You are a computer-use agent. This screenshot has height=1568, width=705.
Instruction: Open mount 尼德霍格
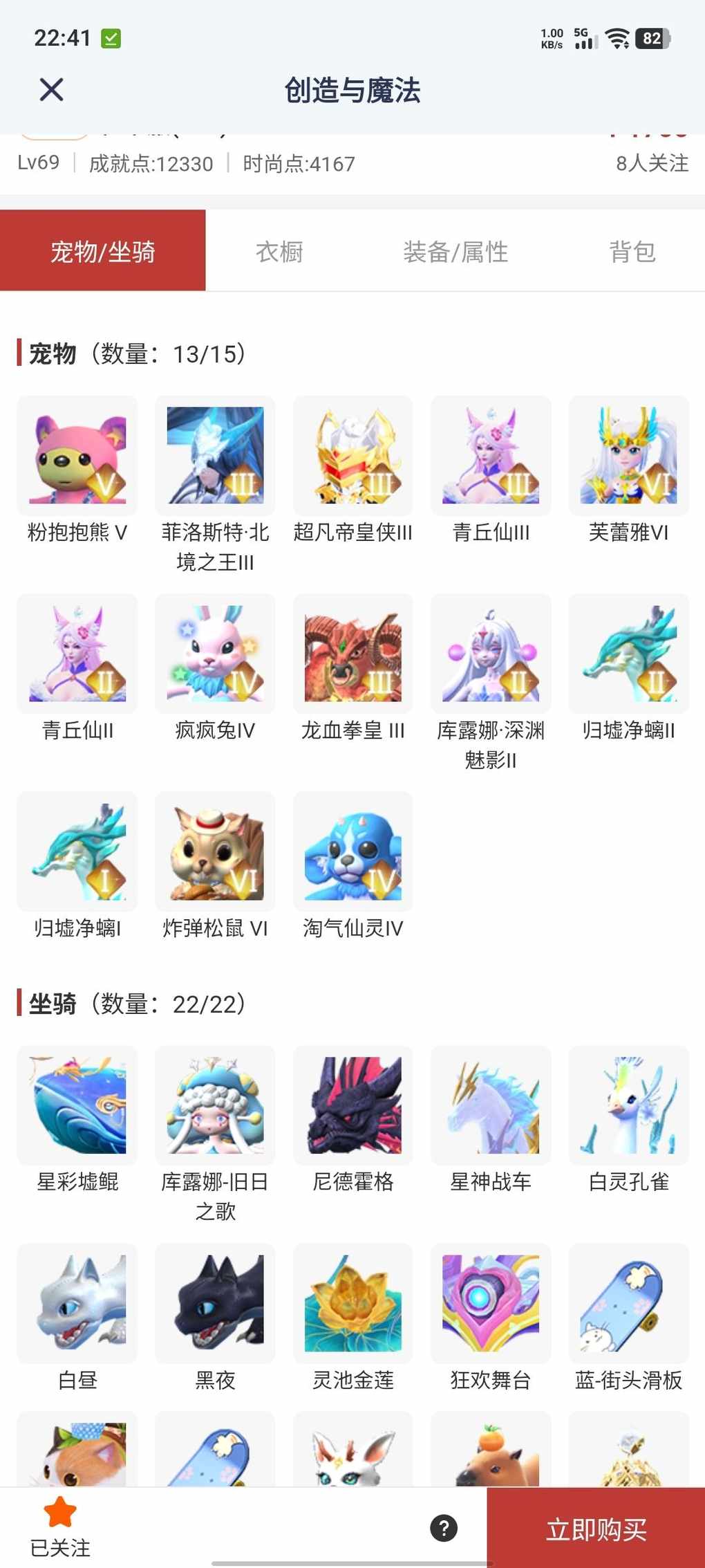coord(353,1105)
